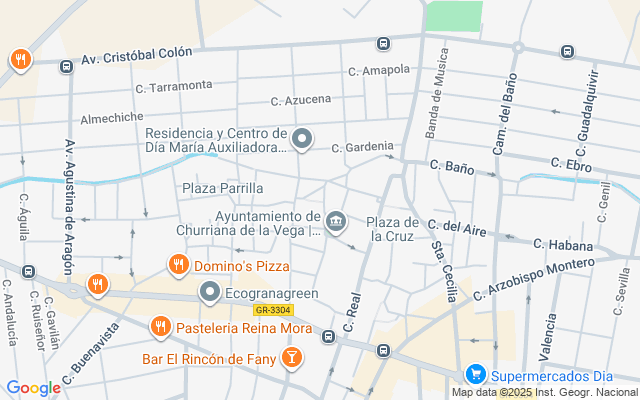Open the Domino's Pizza place marker
640x400 pixels.
[178, 265]
